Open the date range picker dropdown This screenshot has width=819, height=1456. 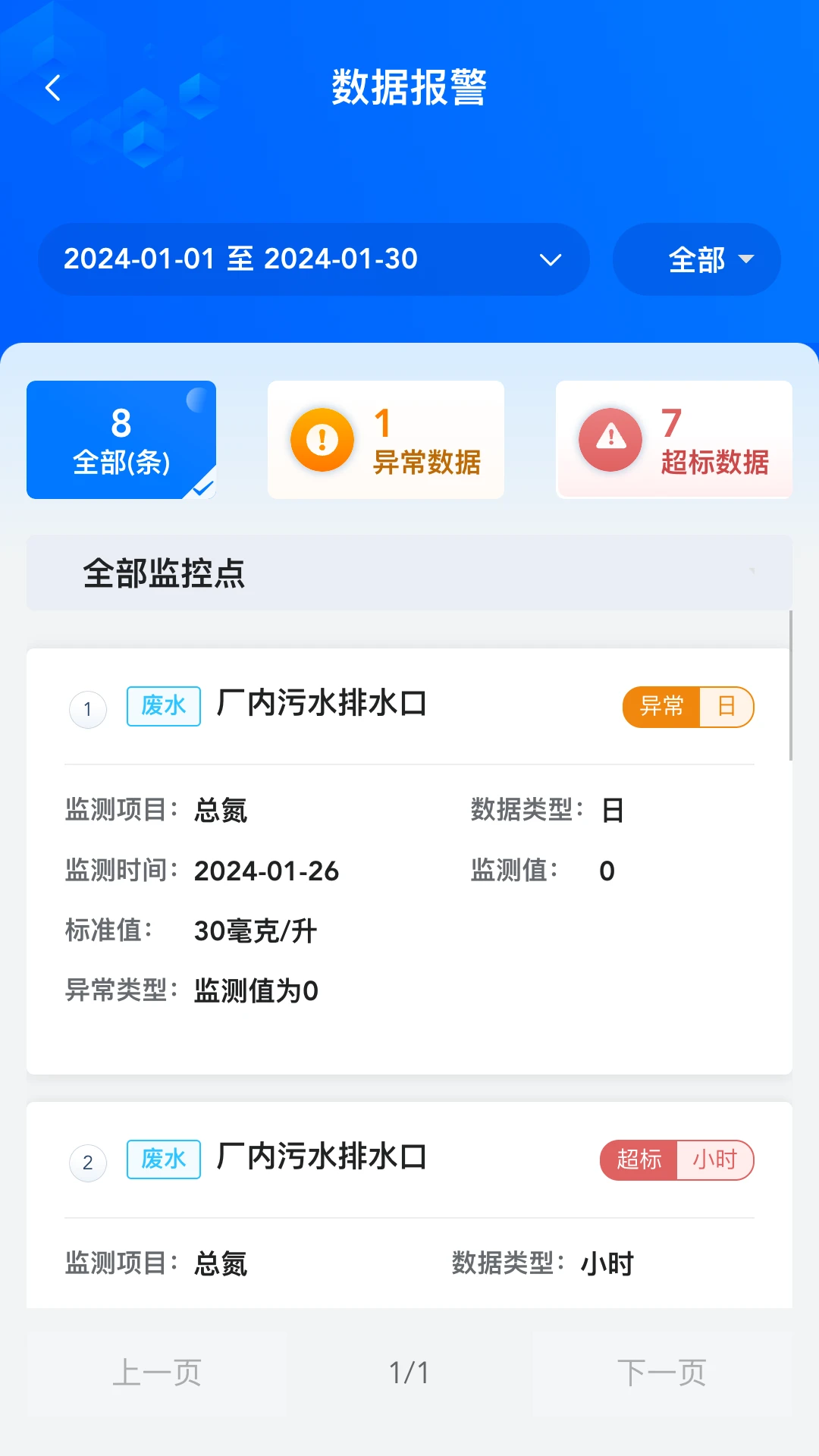tap(313, 259)
